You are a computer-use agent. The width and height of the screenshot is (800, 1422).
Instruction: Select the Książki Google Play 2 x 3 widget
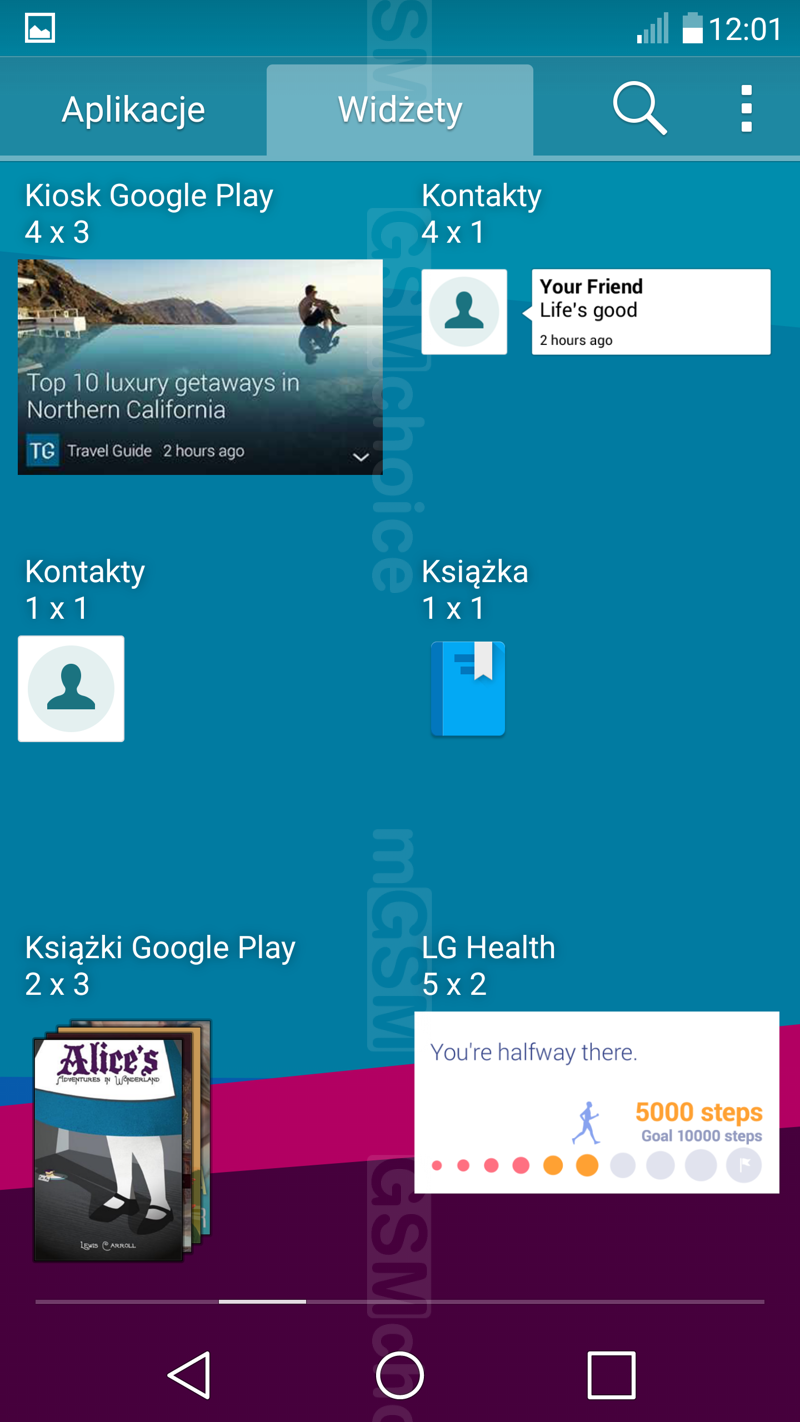[122, 1140]
